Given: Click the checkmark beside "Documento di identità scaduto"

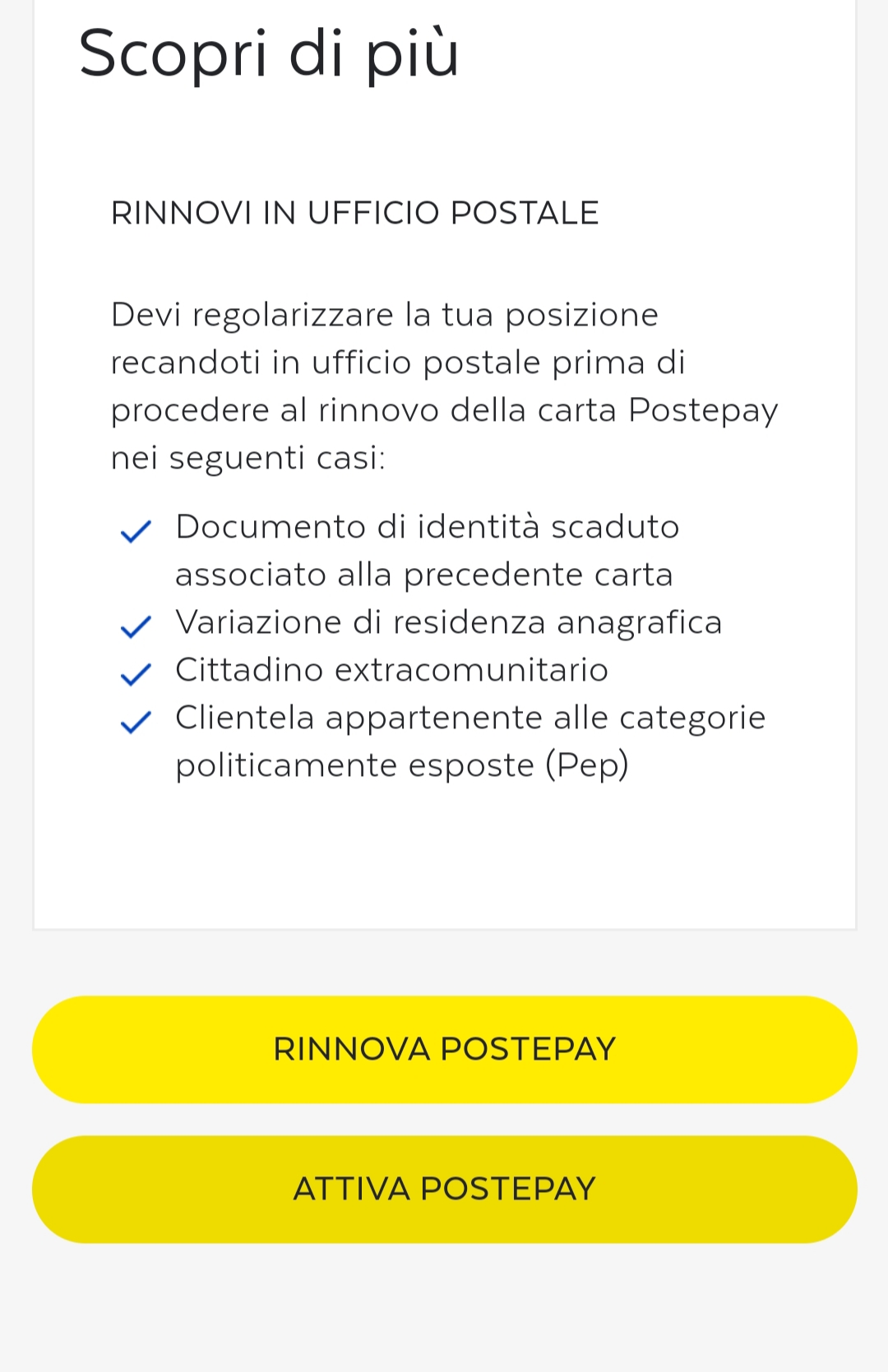Looking at the screenshot, I should (x=136, y=533).
